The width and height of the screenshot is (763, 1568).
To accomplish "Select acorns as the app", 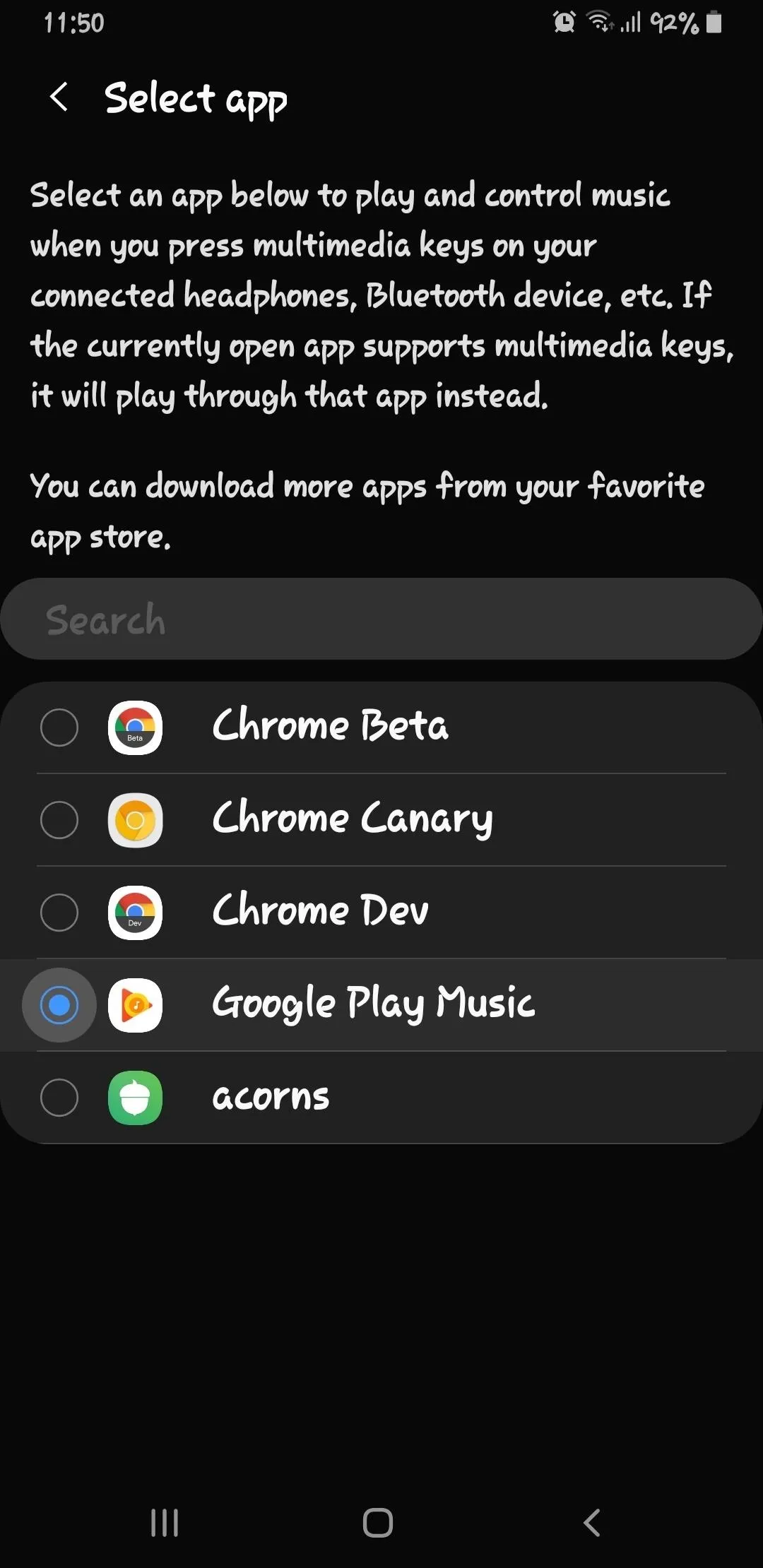I will click(x=381, y=1098).
